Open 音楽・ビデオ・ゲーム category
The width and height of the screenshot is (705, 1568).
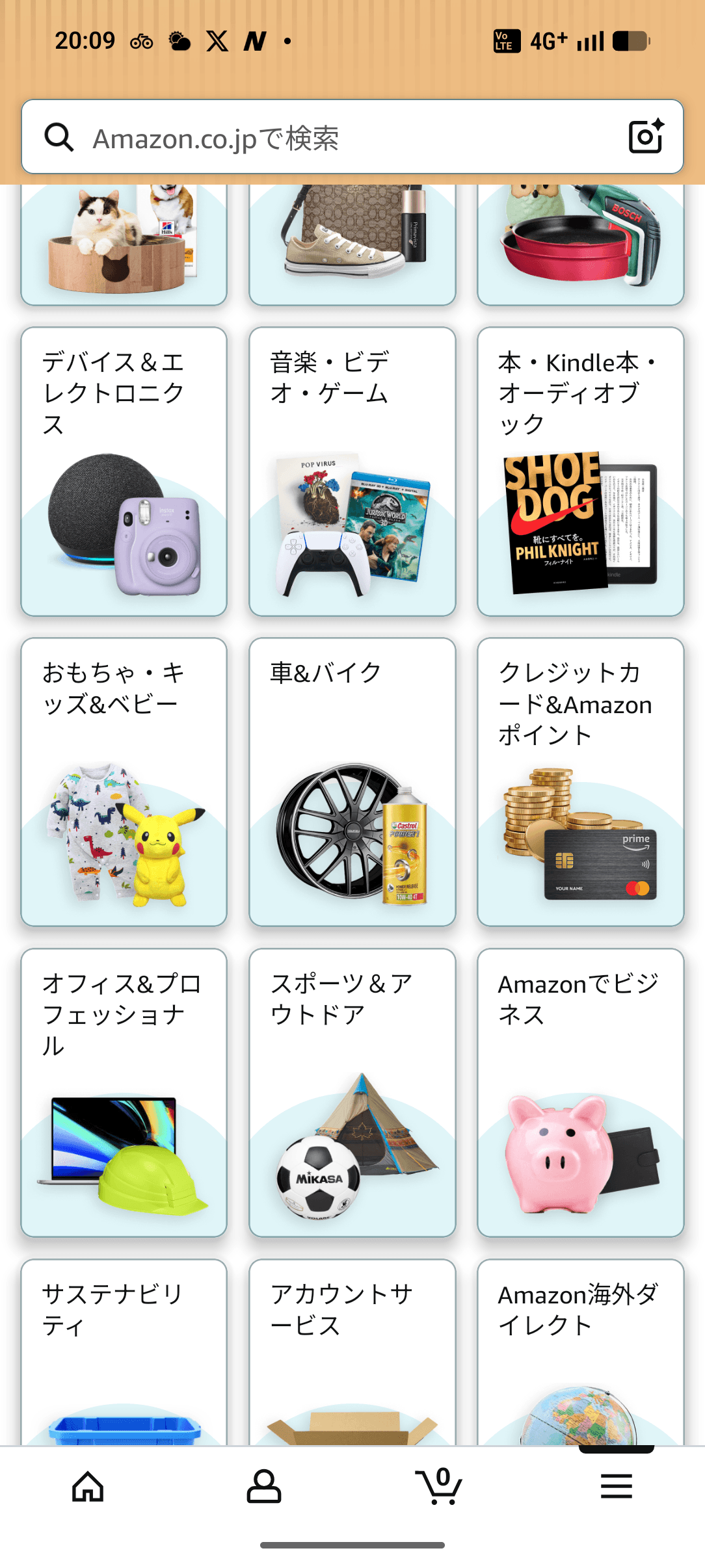(352, 471)
